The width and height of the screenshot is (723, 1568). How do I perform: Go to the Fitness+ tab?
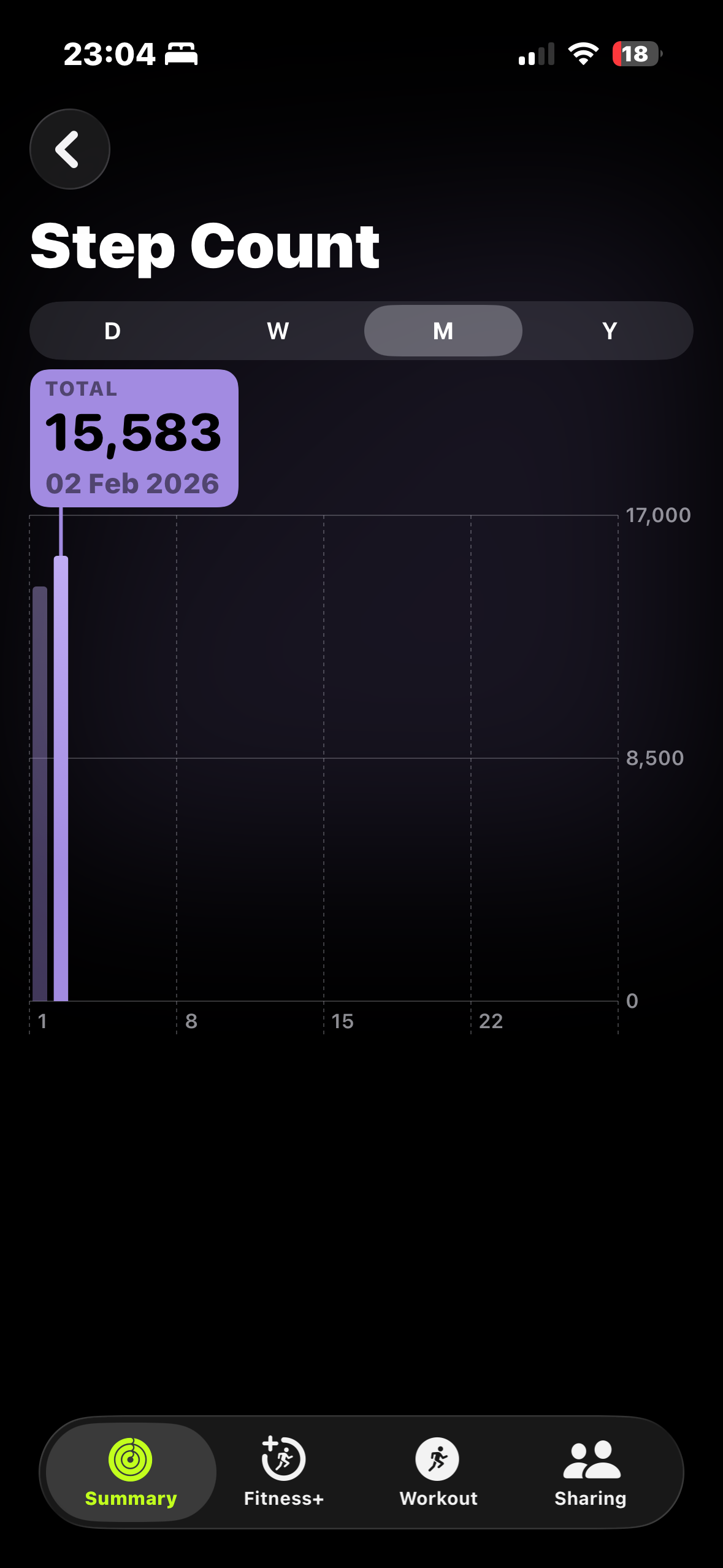[283, 1471]
